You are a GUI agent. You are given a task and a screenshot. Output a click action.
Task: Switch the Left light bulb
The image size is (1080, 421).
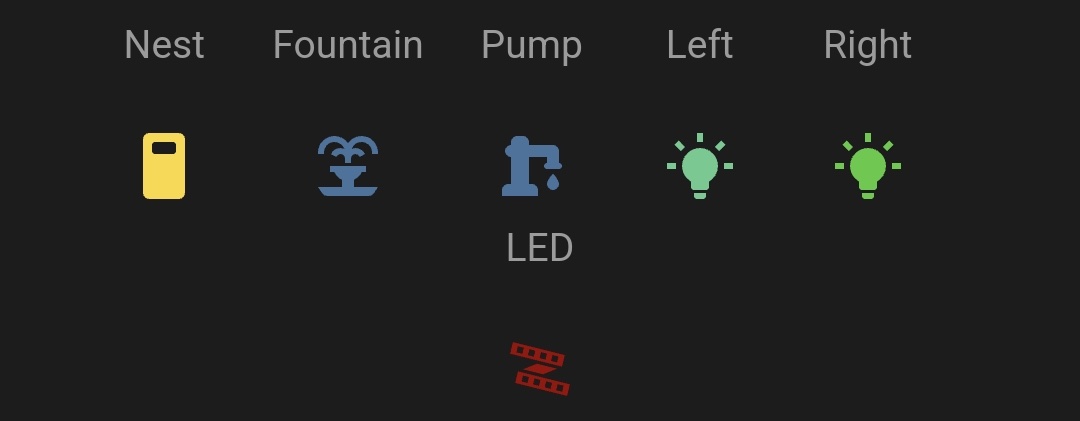tap(700, 167)
